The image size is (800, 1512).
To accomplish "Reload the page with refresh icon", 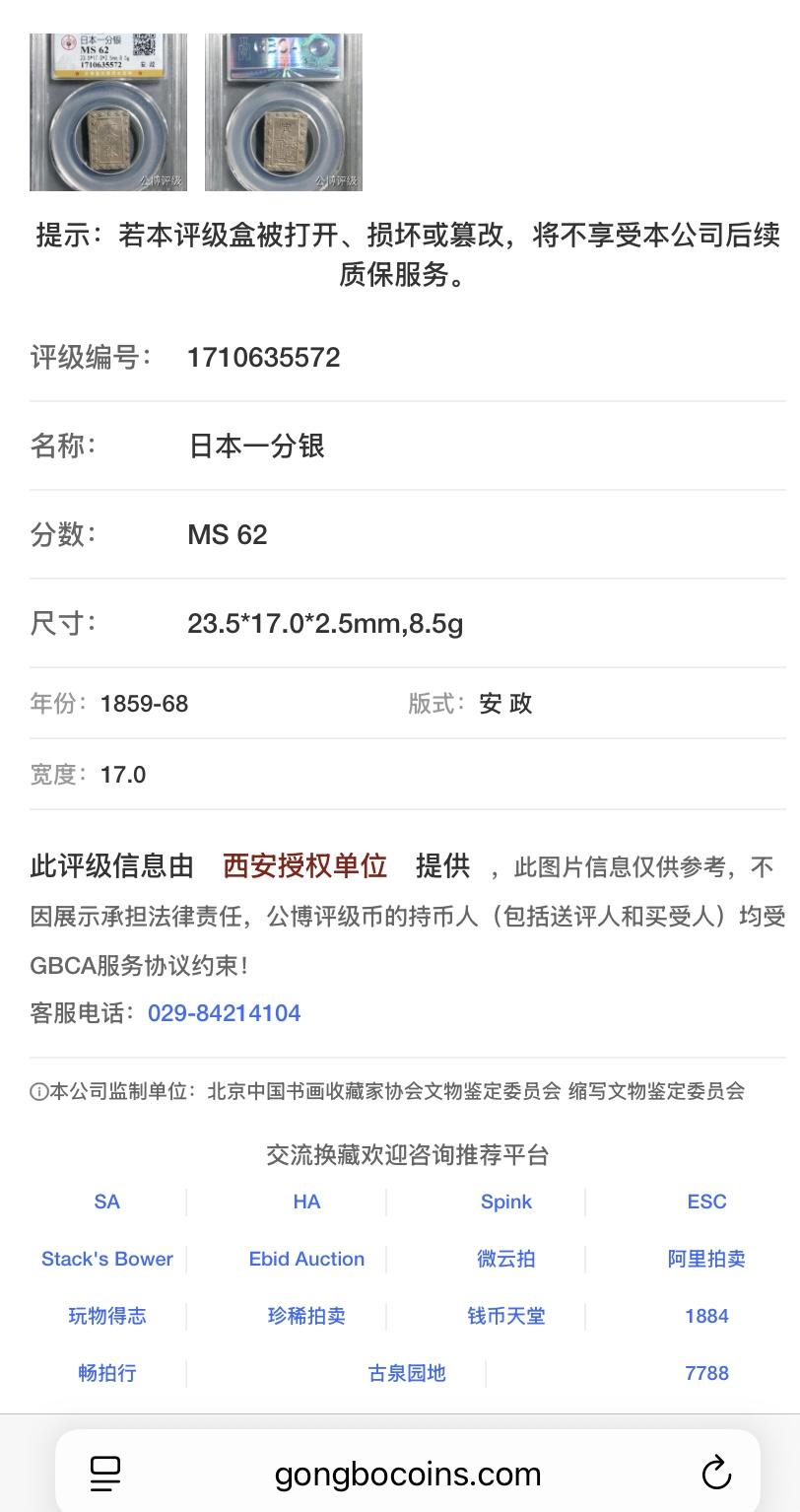I will click(716, 1474).
